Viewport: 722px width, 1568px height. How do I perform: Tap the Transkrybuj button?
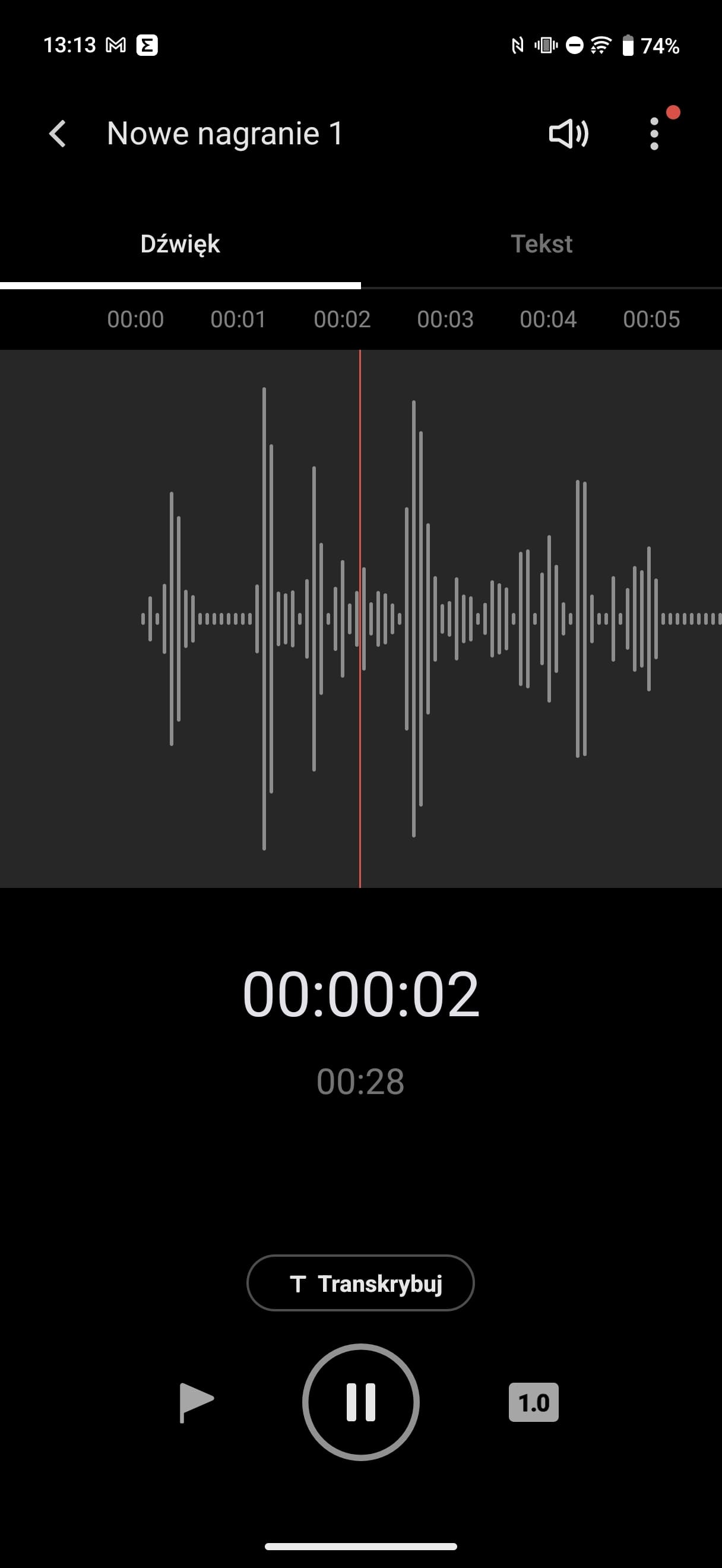(360, 1283)
